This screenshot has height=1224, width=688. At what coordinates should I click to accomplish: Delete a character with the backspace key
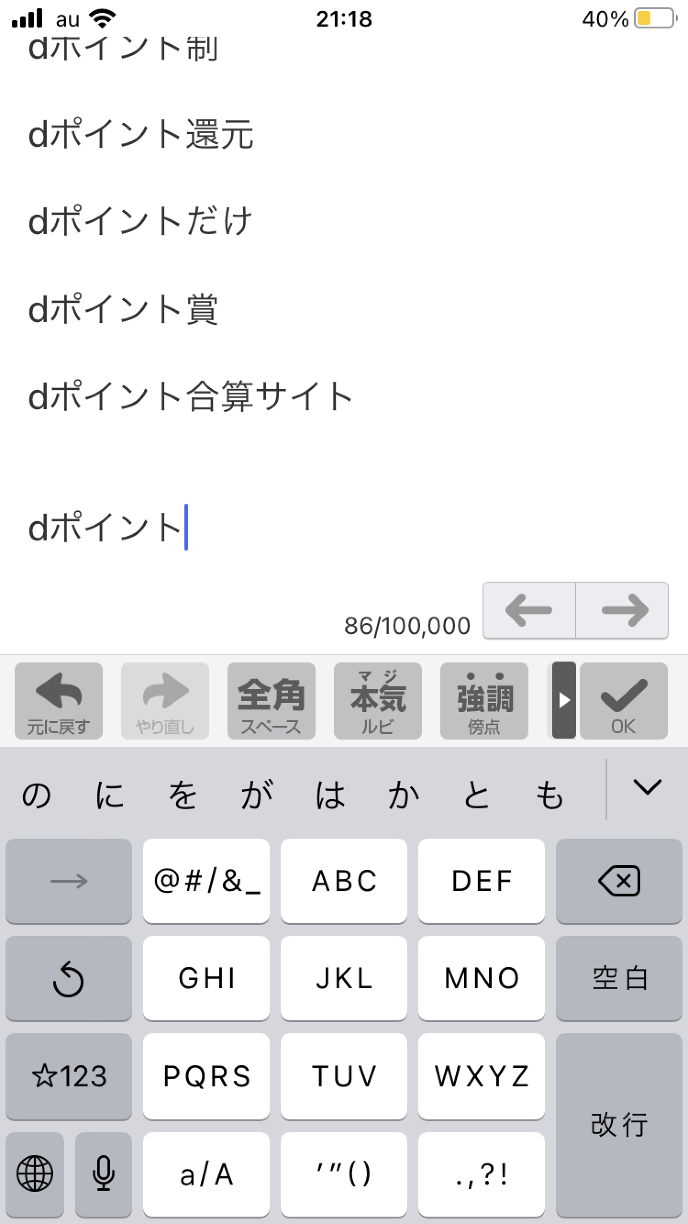(618, 881)
